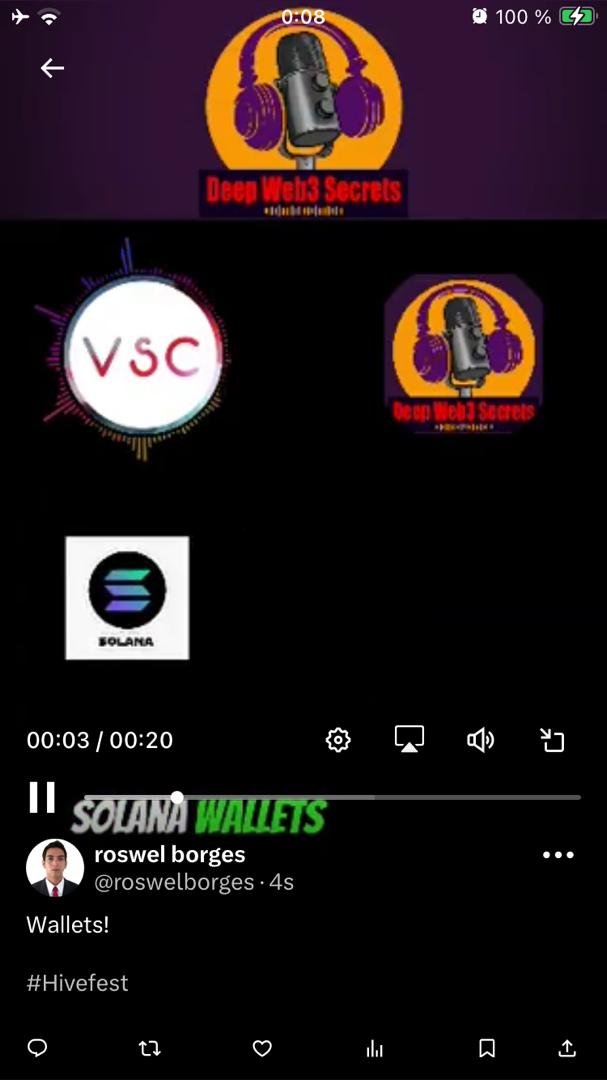Tap the picture-in-picture icon beside volume

coord(552,740)
